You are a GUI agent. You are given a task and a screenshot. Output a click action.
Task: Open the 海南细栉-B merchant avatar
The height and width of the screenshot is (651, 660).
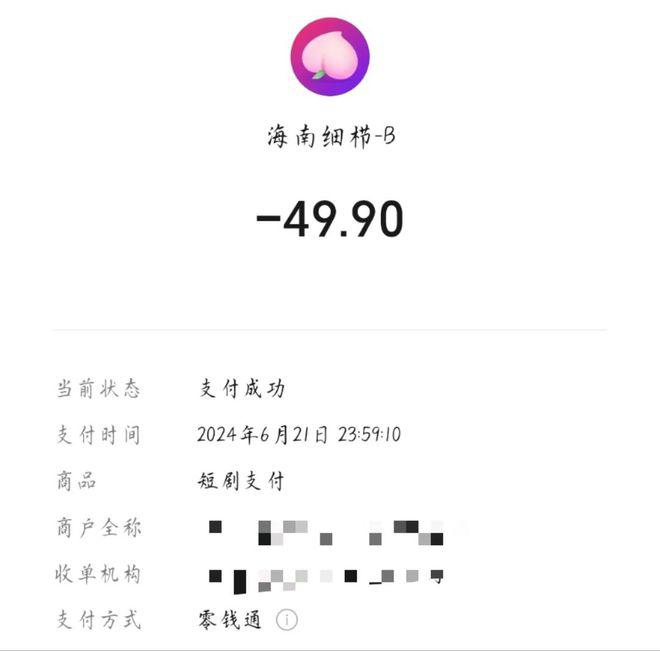pos(330,57)
